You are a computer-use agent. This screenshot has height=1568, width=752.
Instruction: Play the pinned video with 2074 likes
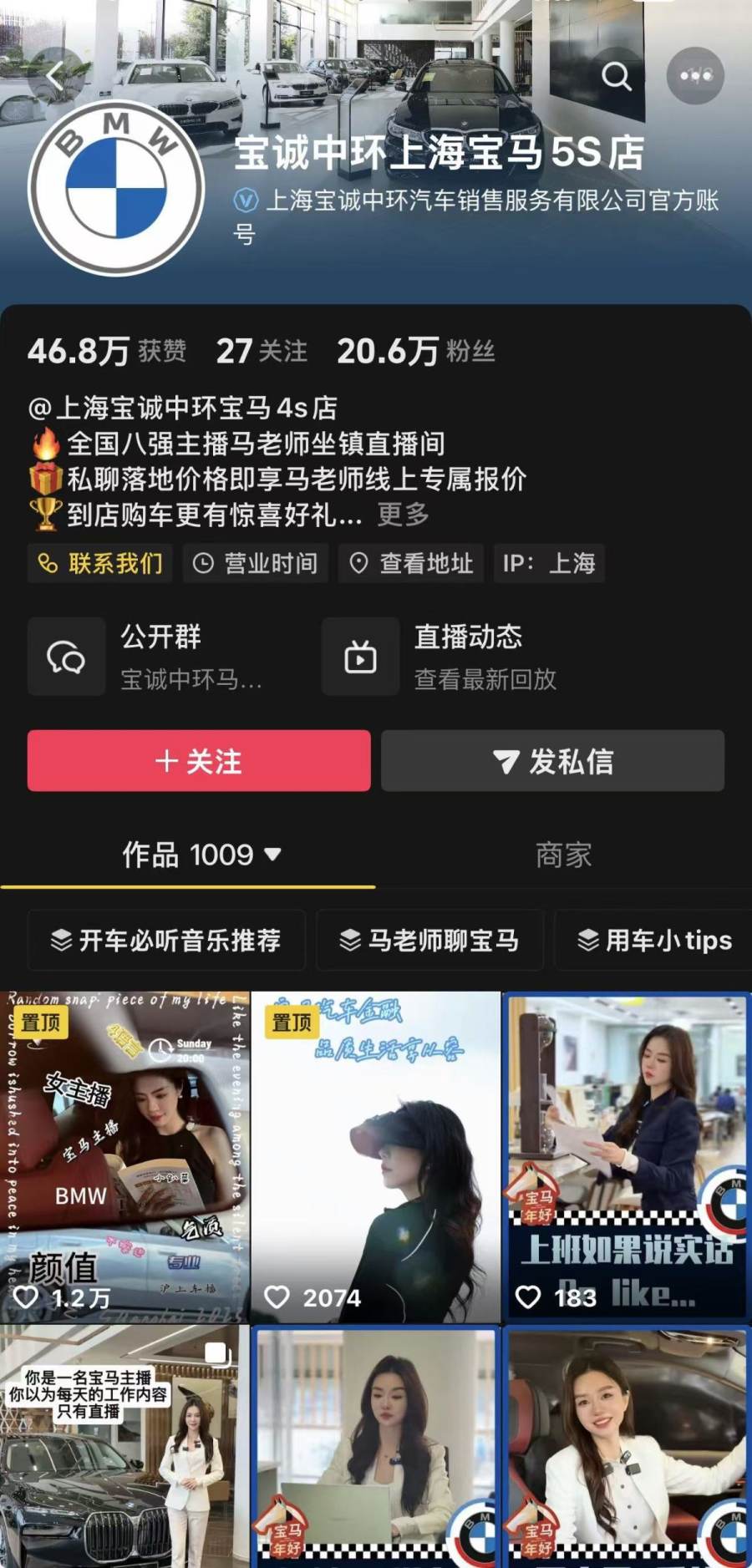point(375,1157)
